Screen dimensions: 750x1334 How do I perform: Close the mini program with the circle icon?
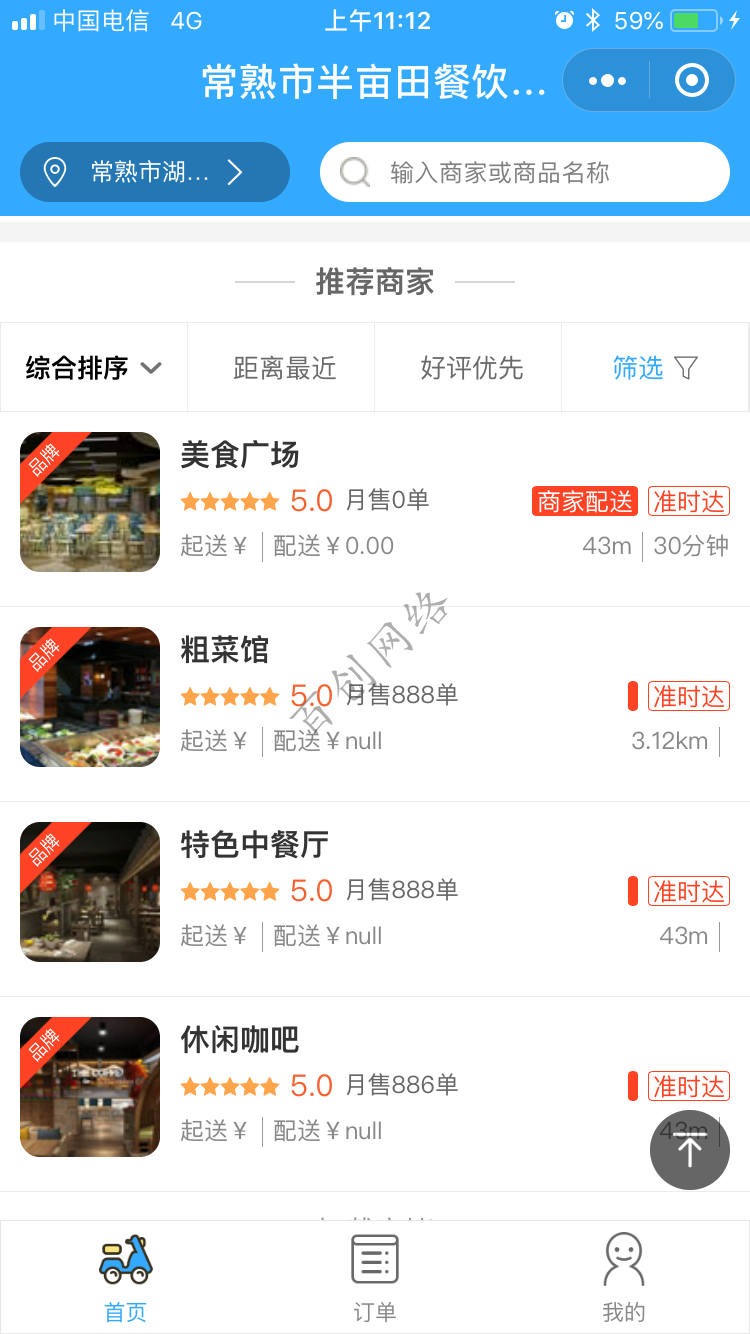(x=692, y=81)
